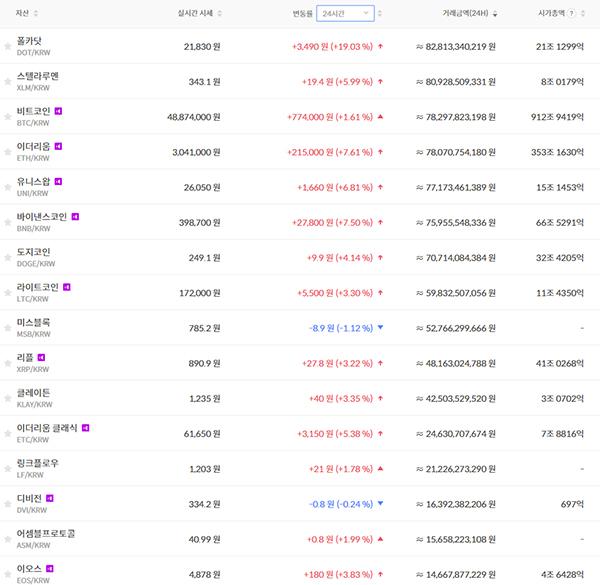Sort the list by 자산 column

pos(22,13)
